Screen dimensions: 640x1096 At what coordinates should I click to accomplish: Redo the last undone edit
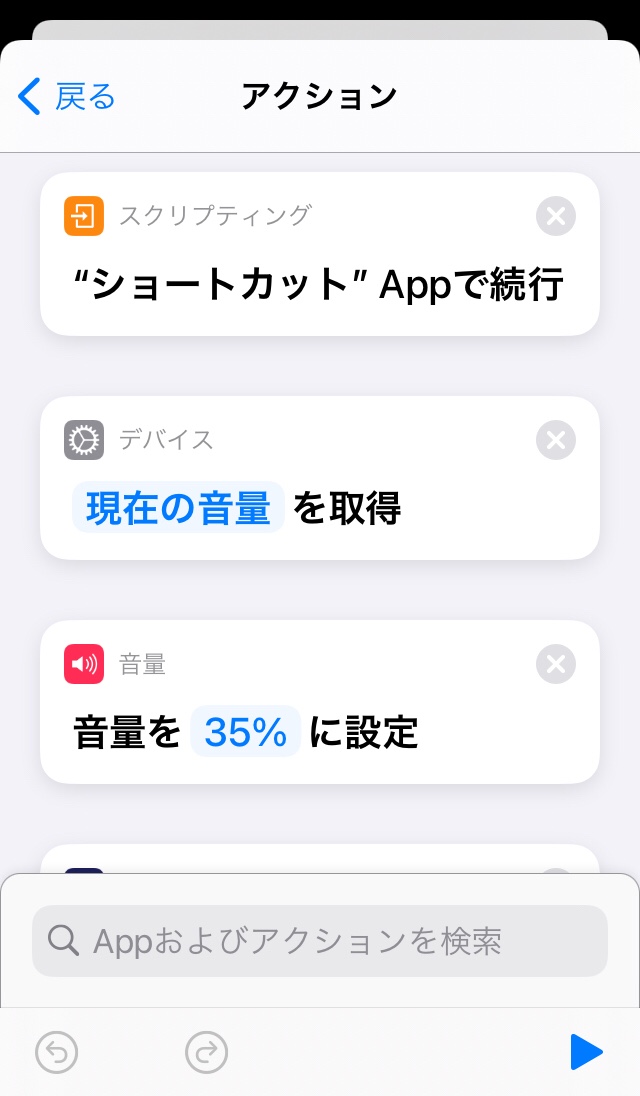(207, 1052)
